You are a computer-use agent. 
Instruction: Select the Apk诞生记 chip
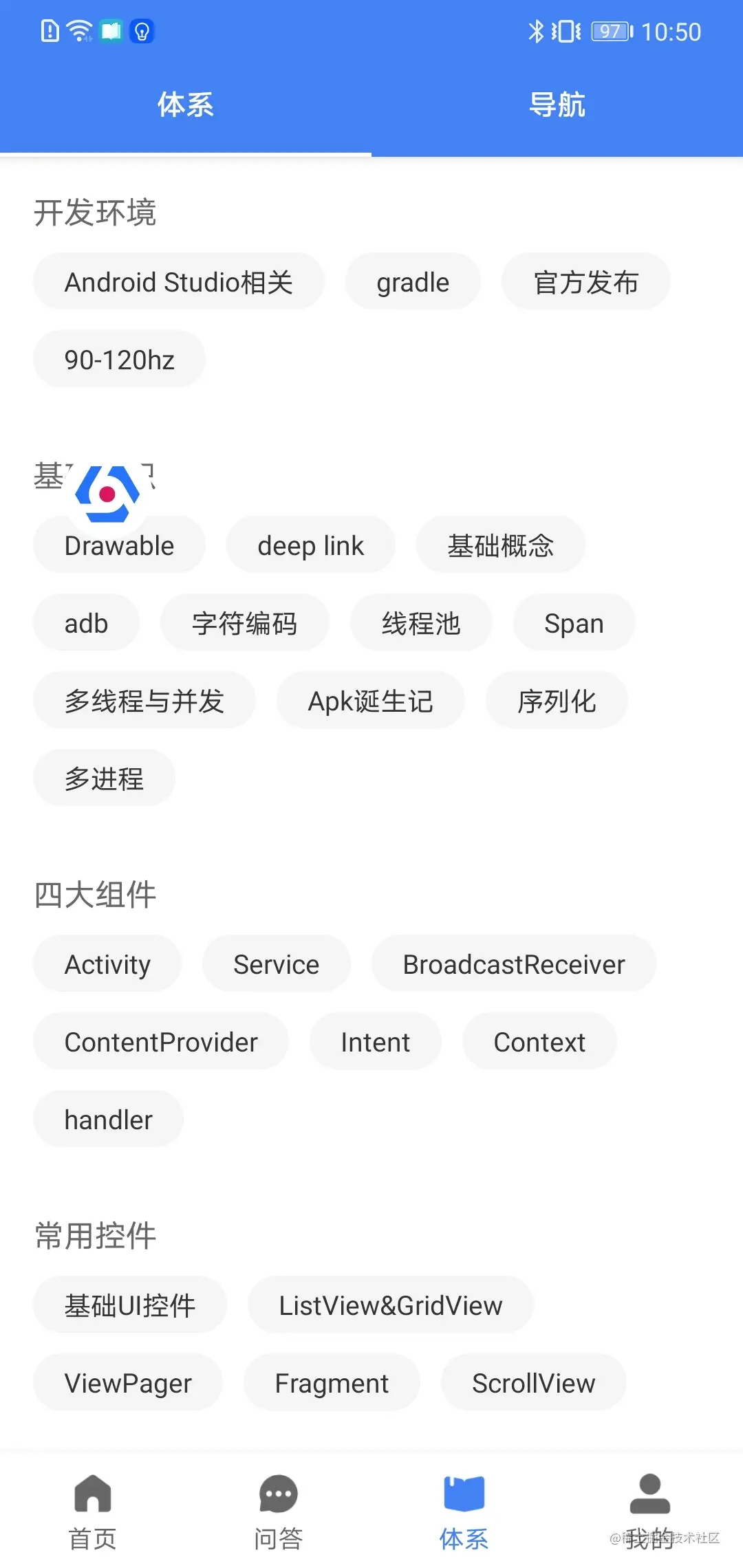(370, 701)
